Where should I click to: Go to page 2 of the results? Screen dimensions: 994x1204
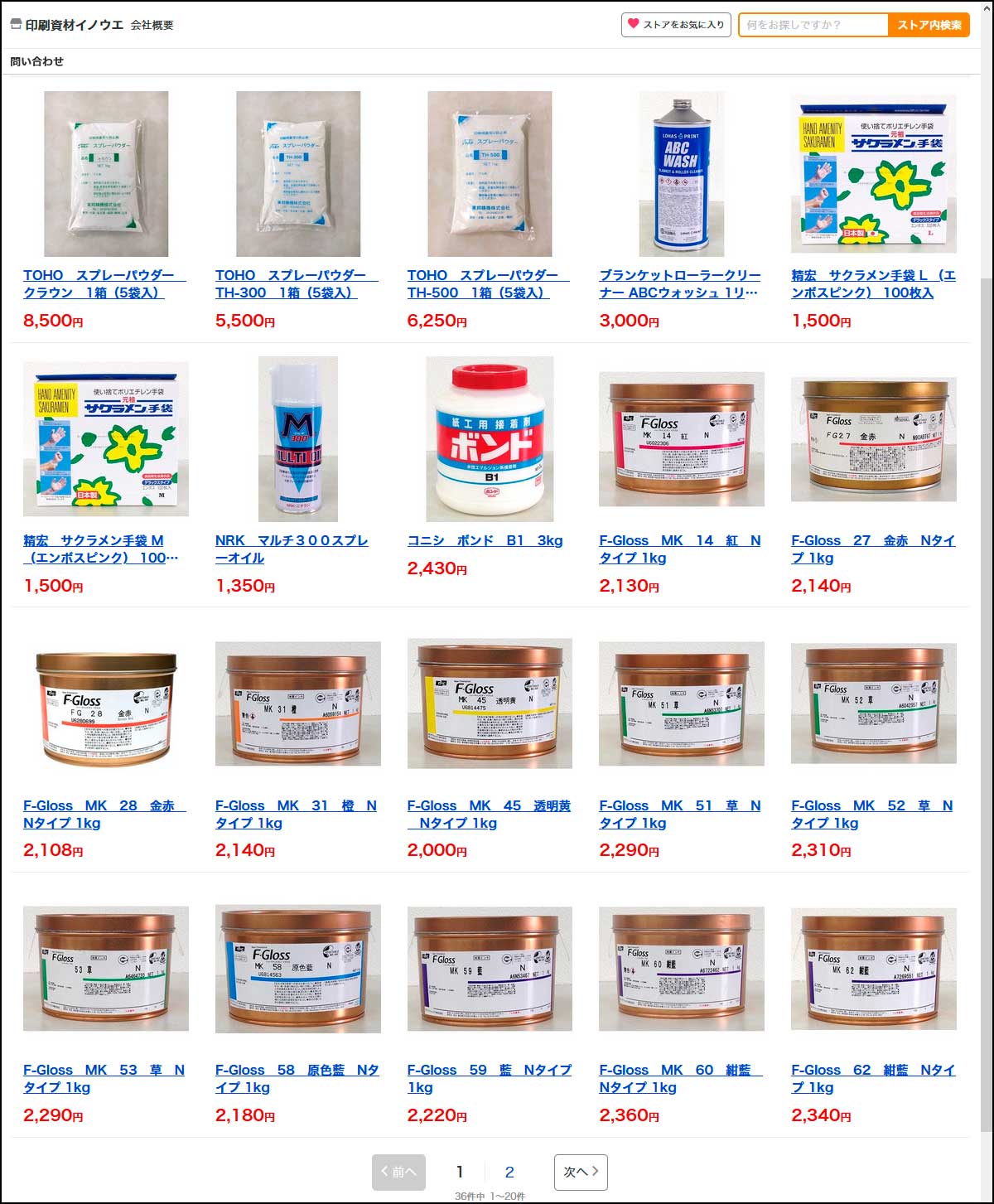(509, 1172)
